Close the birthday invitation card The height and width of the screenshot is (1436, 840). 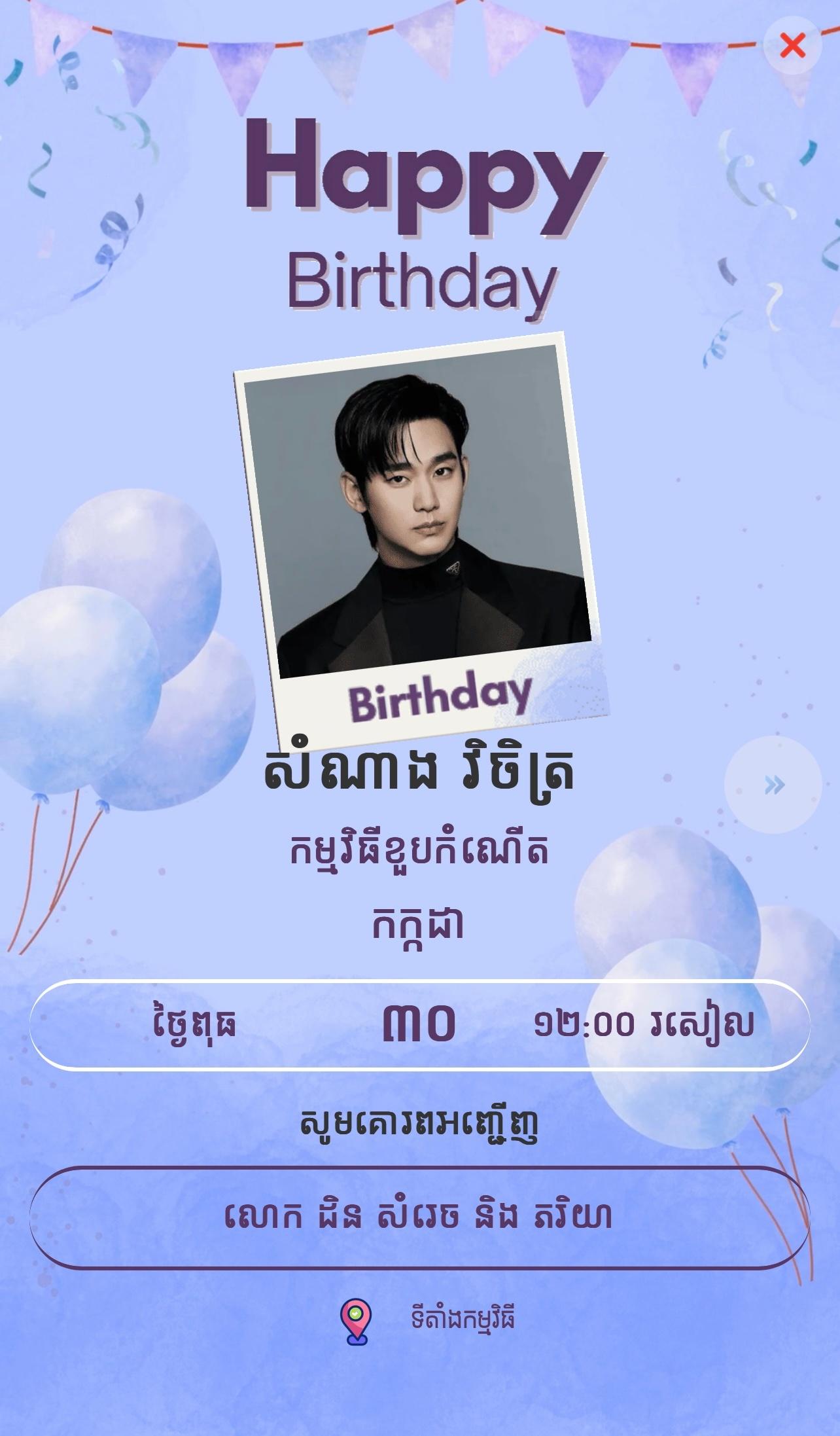coord(792,46)
